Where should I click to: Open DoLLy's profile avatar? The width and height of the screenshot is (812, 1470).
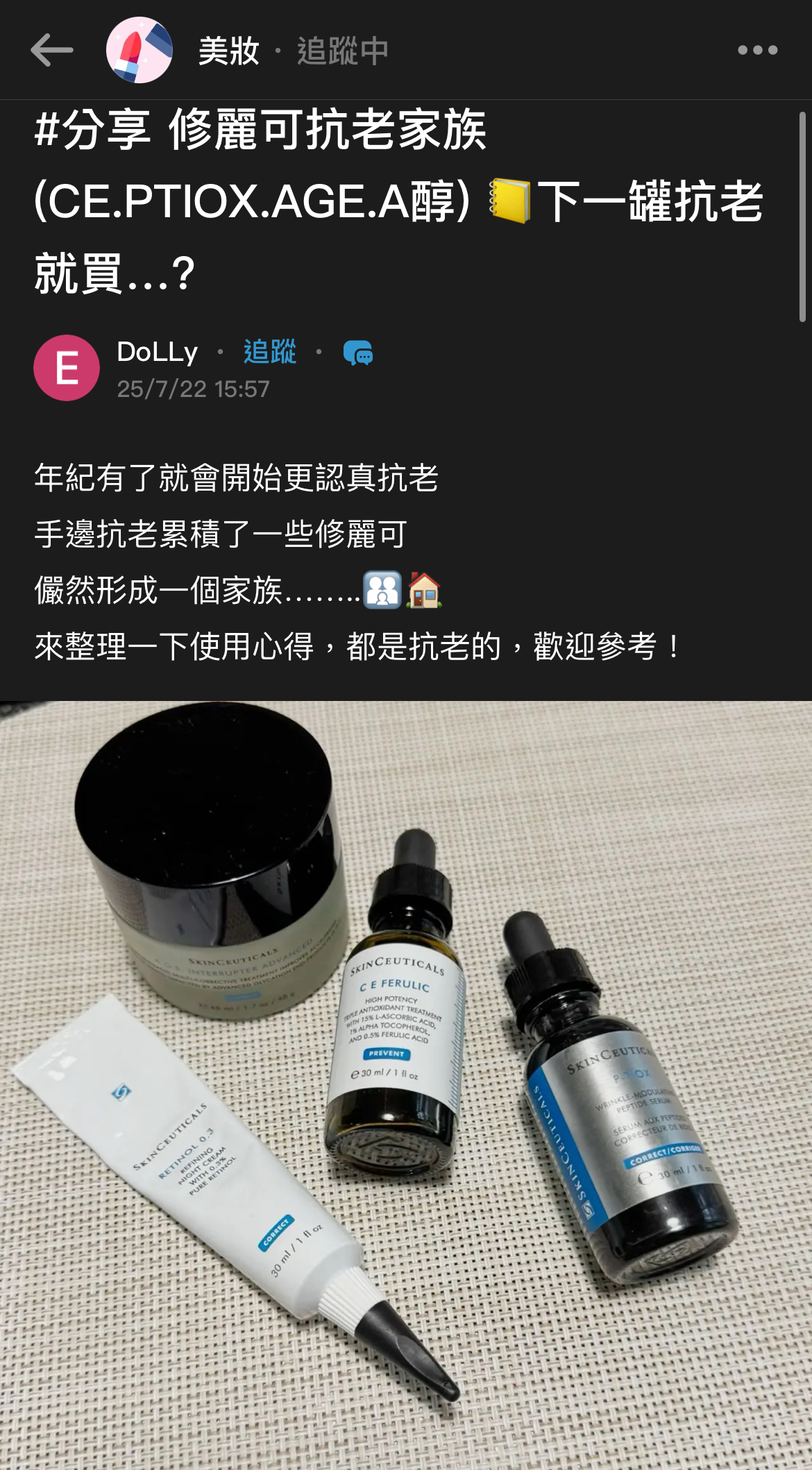(x=67, y=368)
